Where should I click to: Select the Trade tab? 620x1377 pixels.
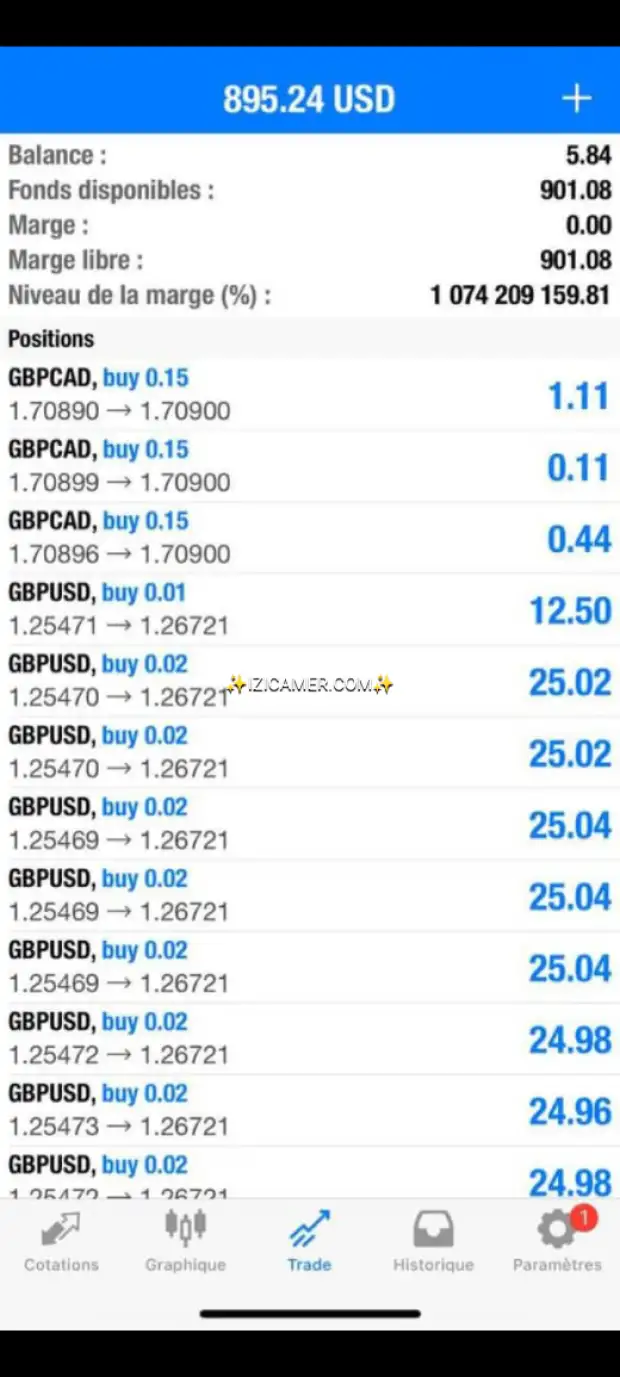309,1241
